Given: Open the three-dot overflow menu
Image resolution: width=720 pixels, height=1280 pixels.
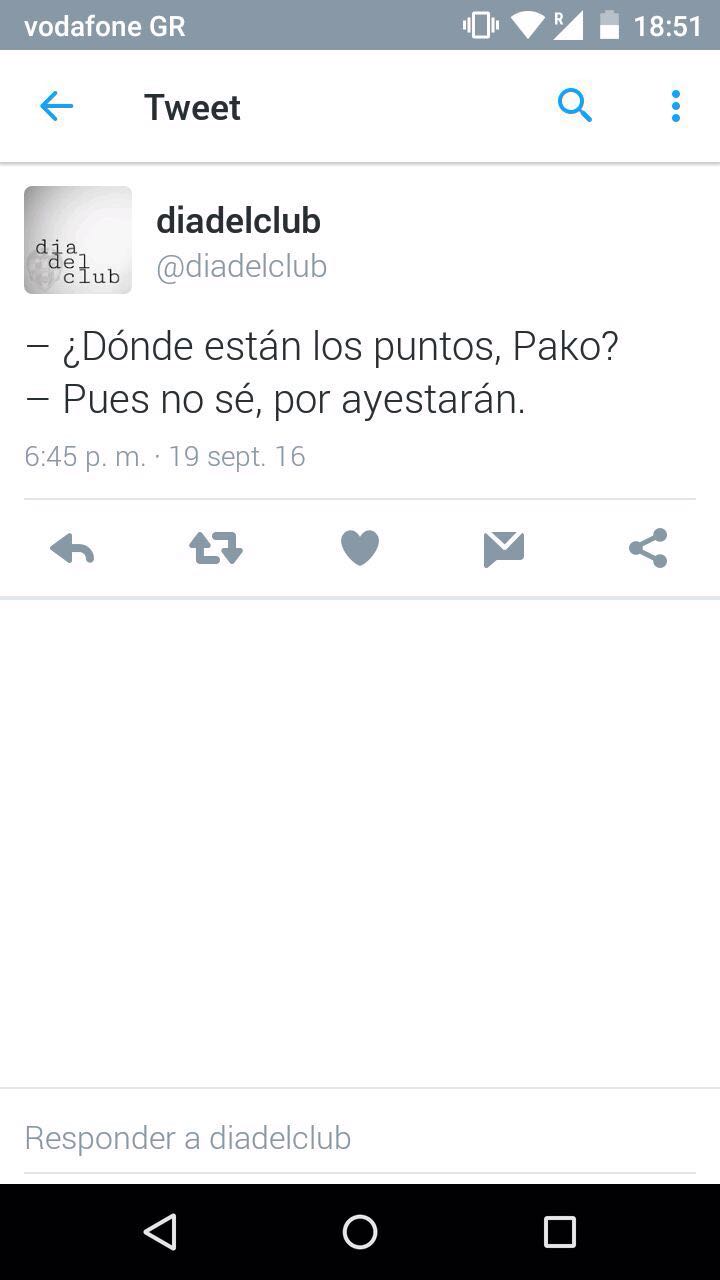Looking at the screenshot, I should [x=676, y=106].
